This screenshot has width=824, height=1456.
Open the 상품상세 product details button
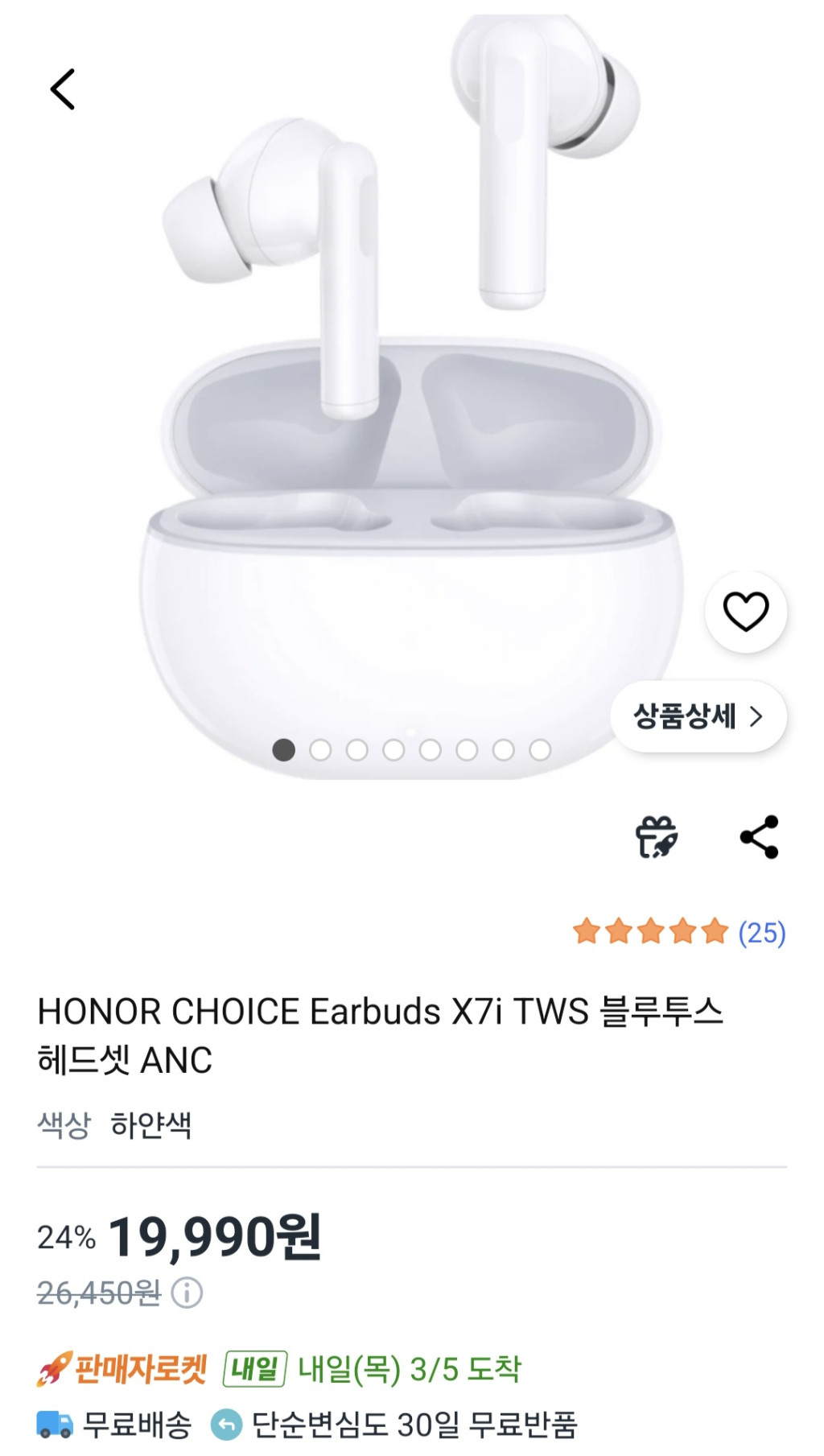click(698, 716)
